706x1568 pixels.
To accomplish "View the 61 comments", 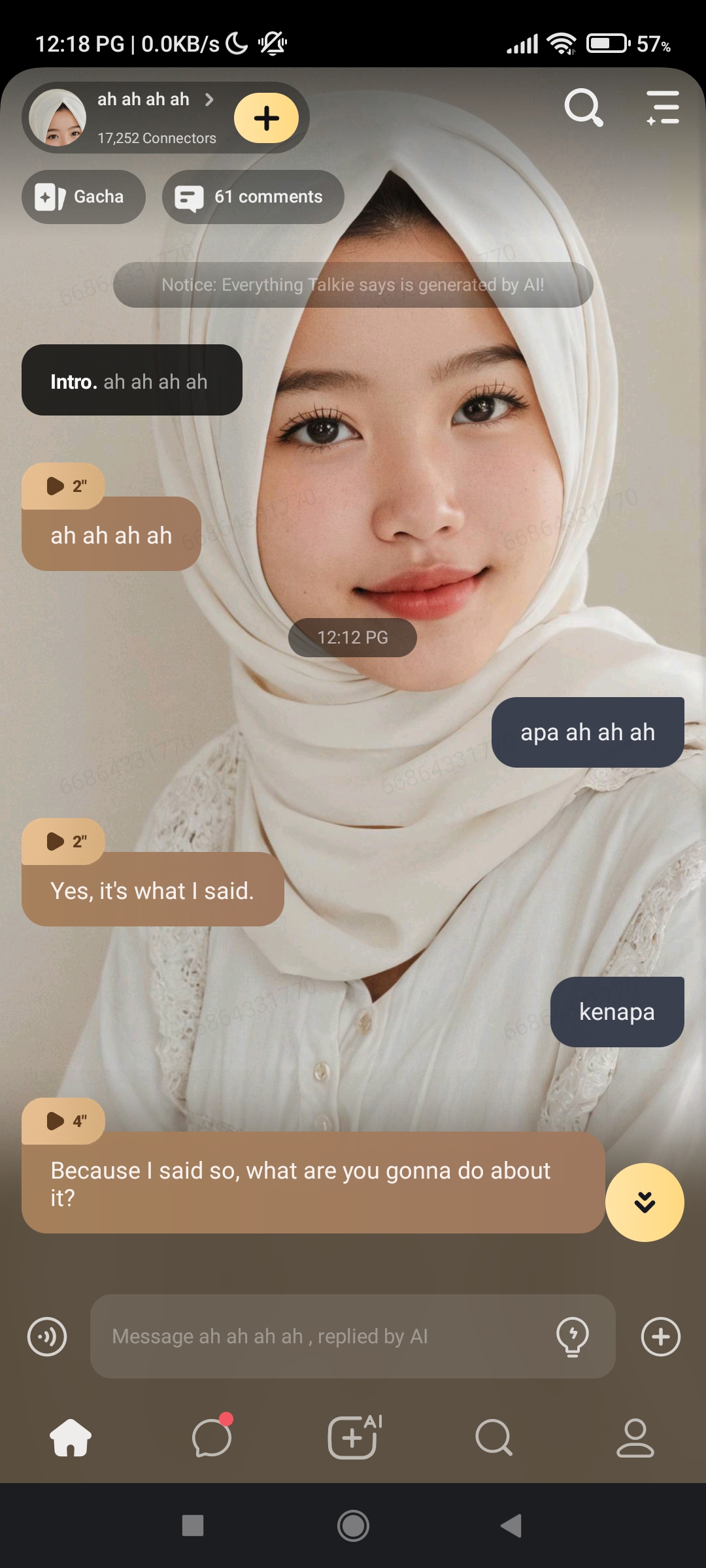I will (x=253, y=197).
